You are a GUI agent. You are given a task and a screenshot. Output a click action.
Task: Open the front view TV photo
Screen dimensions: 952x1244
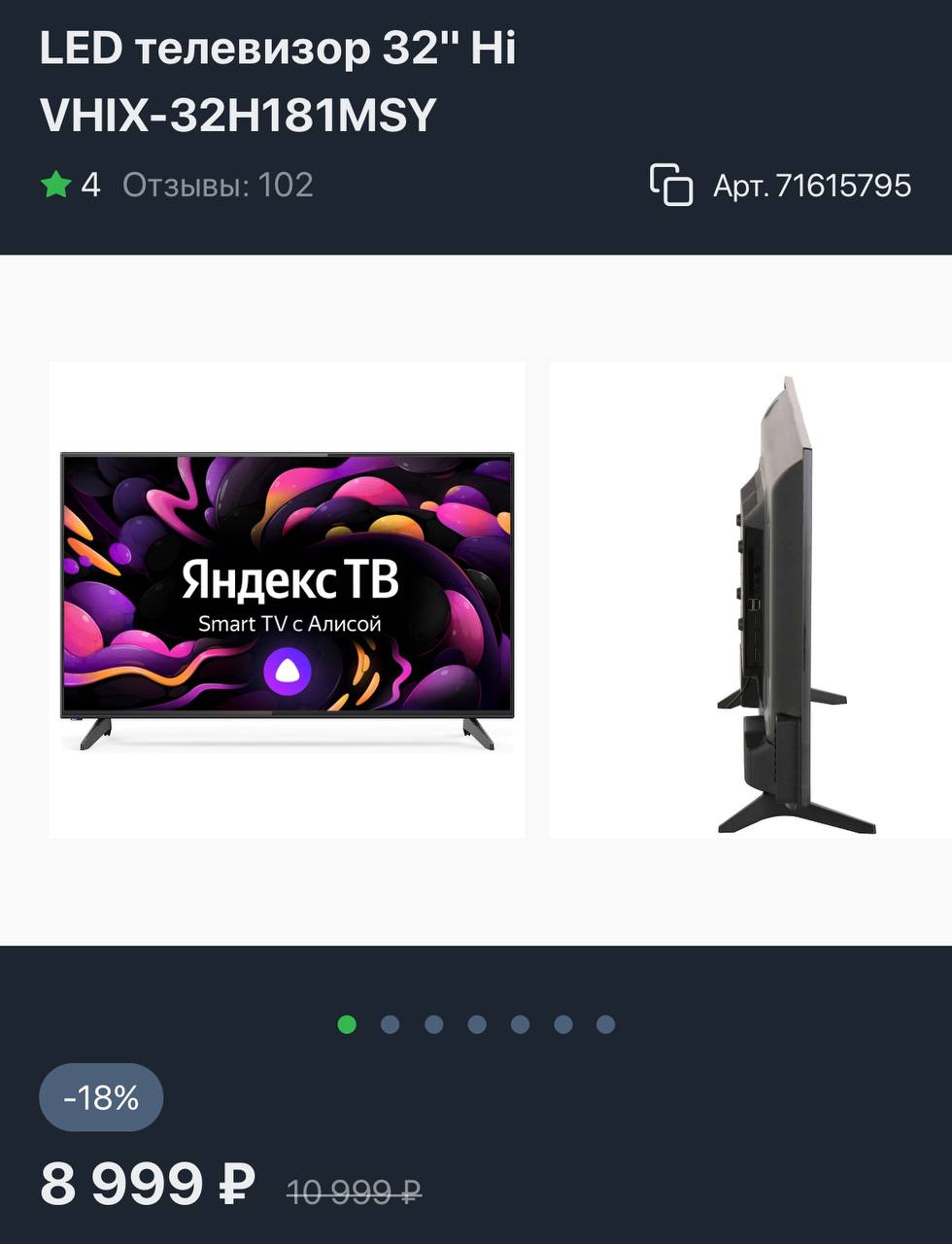coord(287,600)
